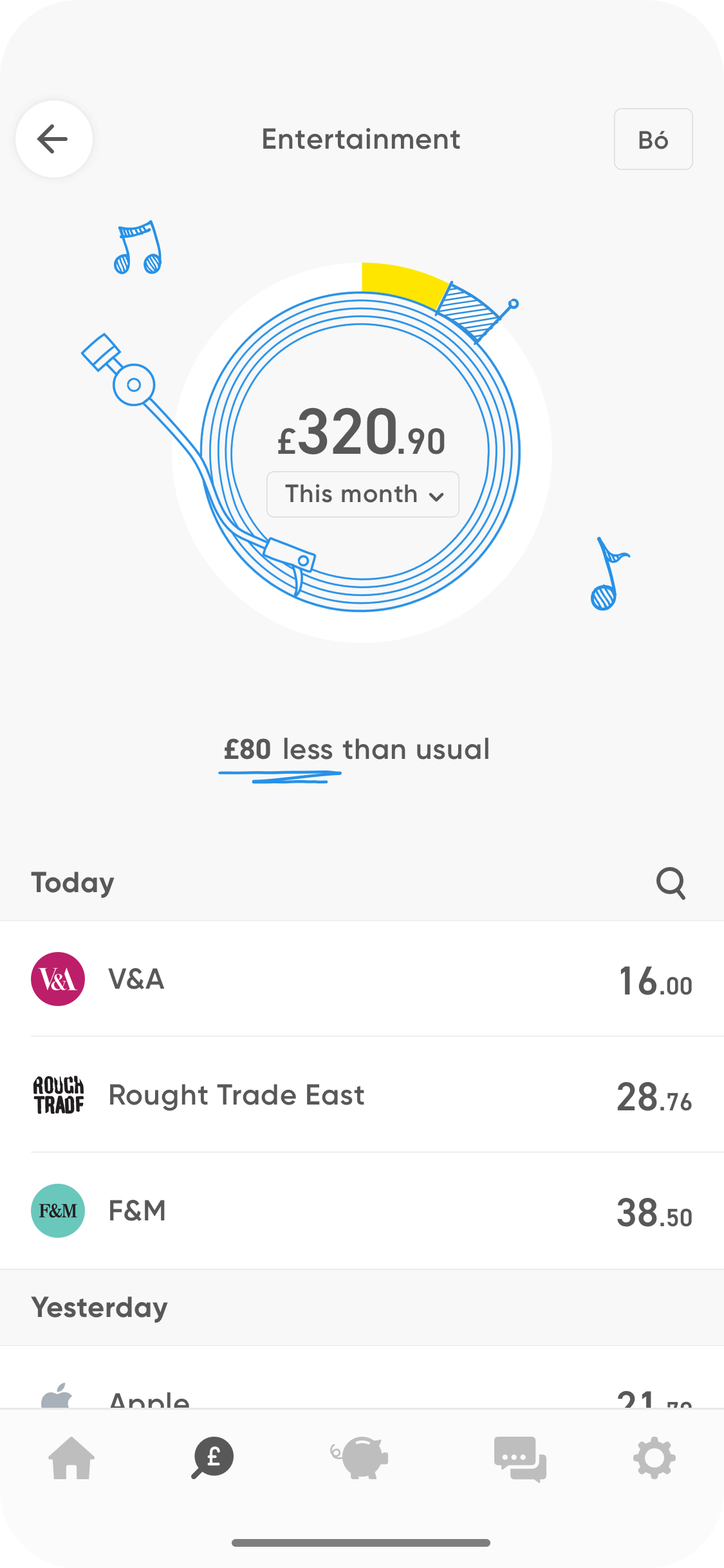
Task: Go back using the arrow button
Action: pyautogui.click(x=54, y=139)
